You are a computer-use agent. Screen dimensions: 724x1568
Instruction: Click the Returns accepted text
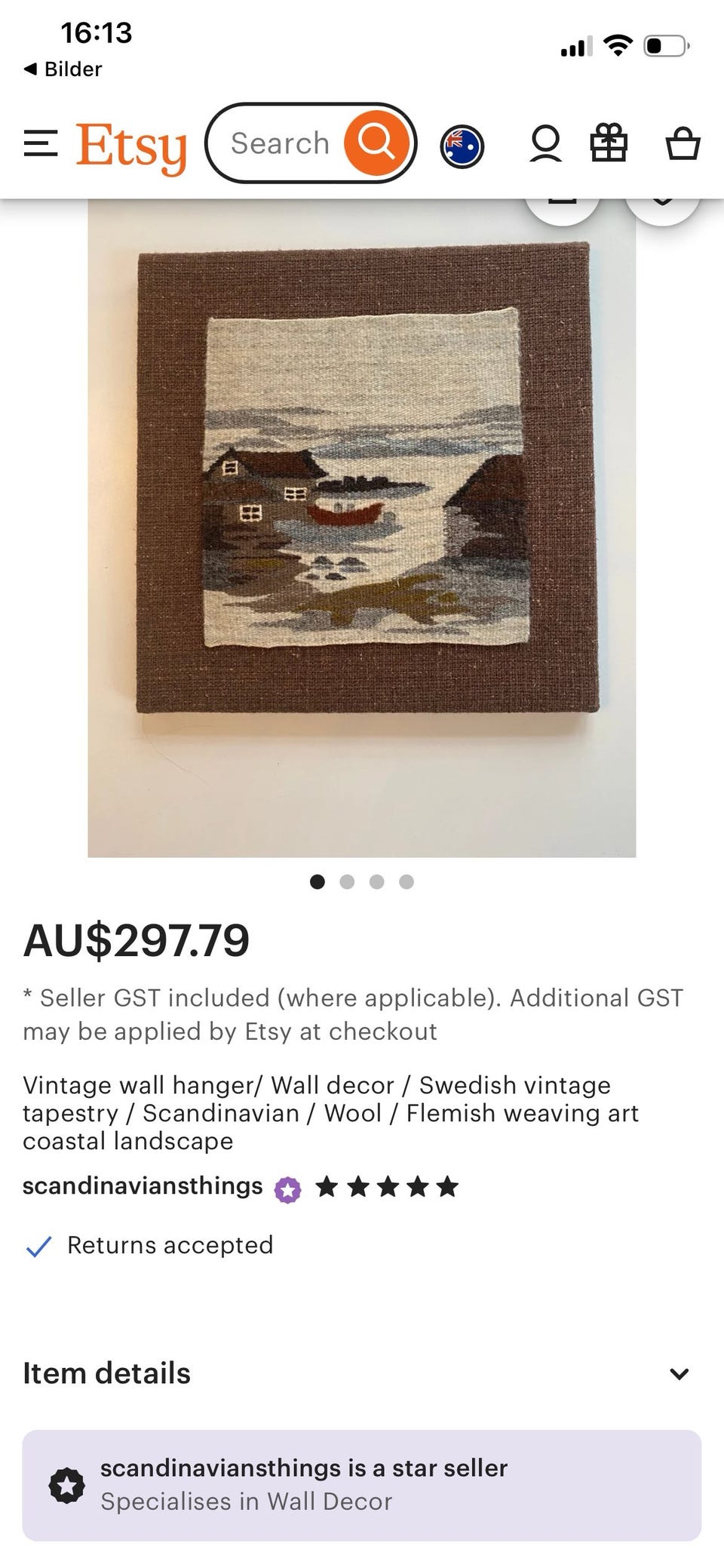point(170,1245)
